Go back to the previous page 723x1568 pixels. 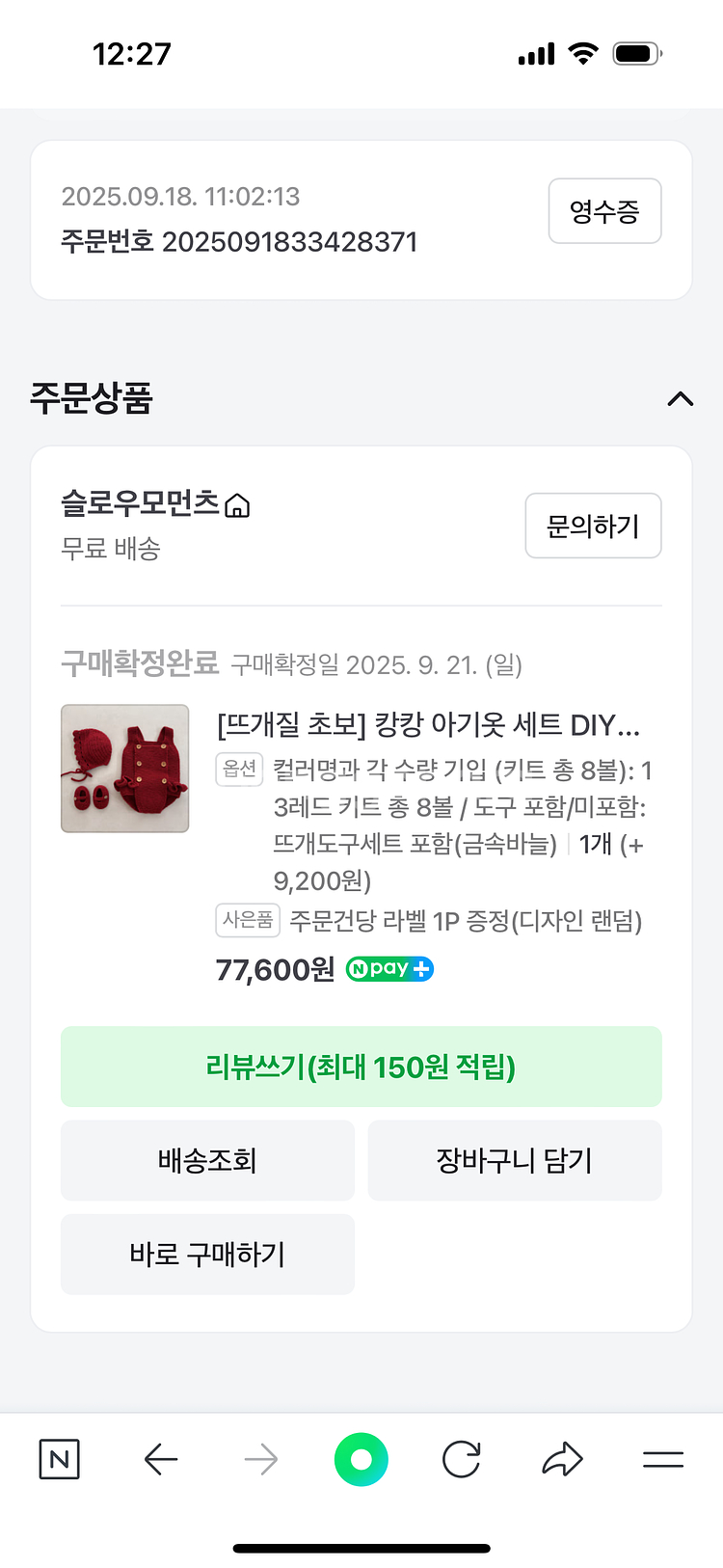coord(161,1459)
